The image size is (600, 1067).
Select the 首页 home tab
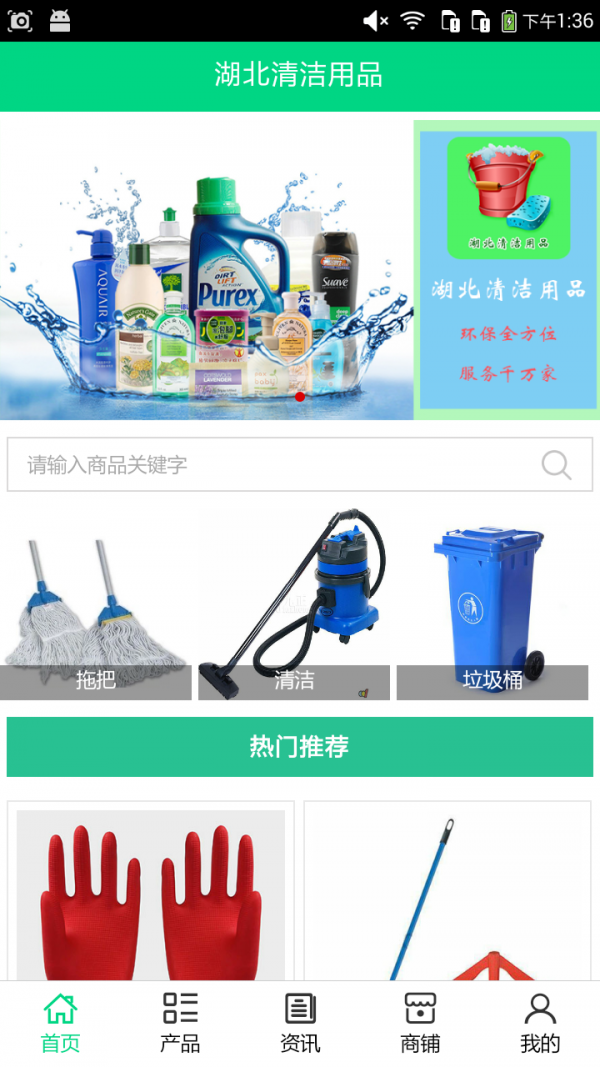pyautogui.click(x=60, y=1023)
